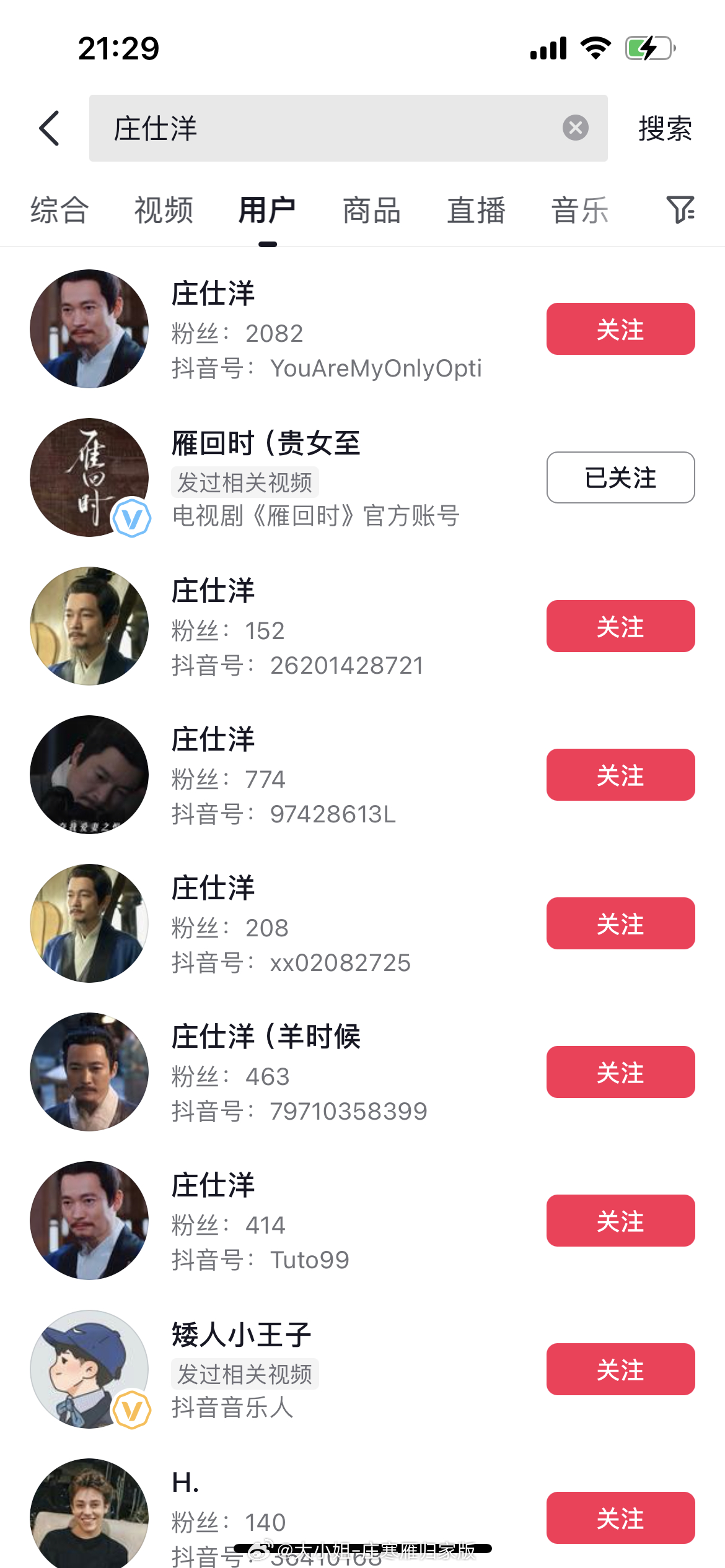Open the 直播 tab

[476, 210]
